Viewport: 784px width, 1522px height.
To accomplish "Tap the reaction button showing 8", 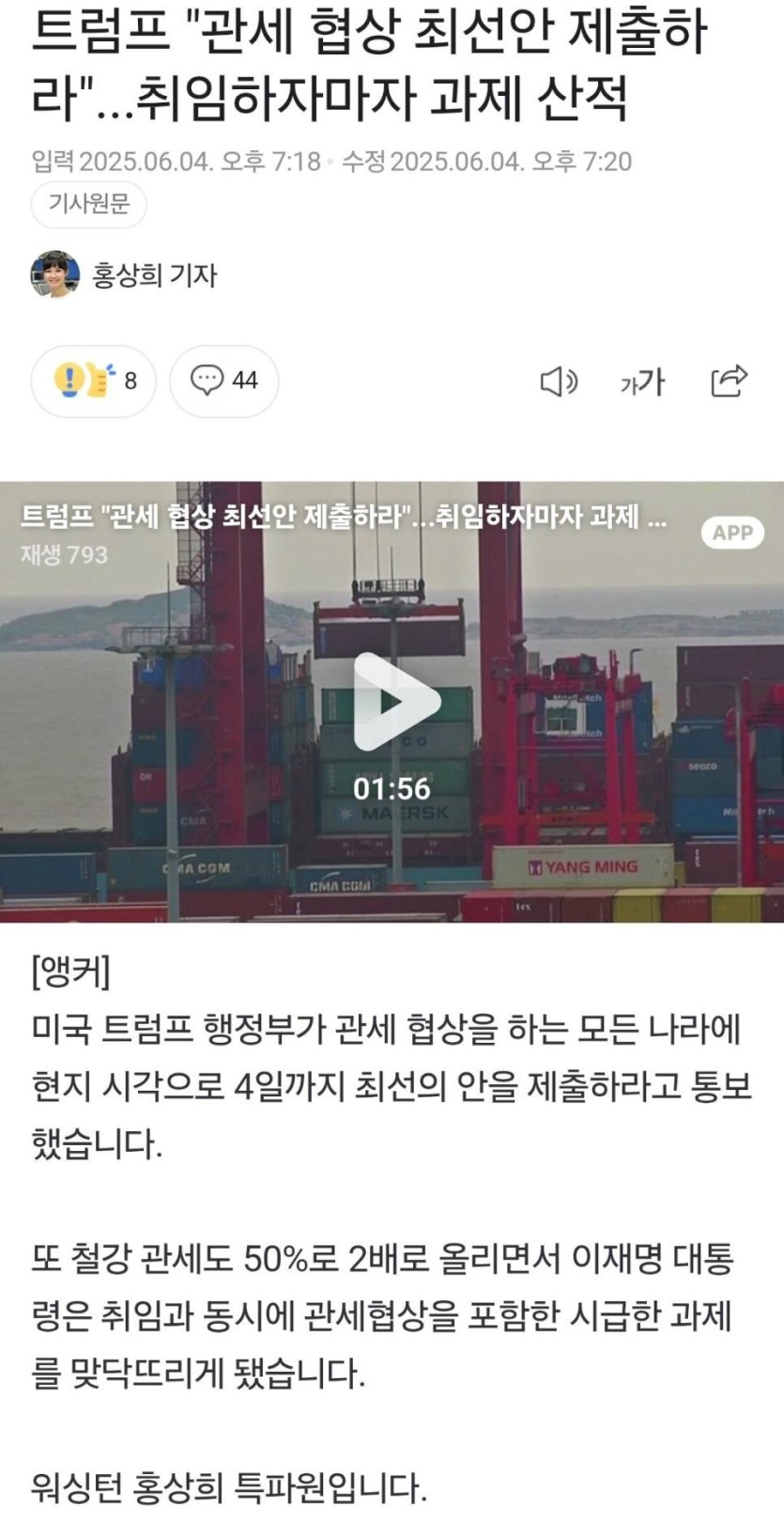I will tap(94, 380).
